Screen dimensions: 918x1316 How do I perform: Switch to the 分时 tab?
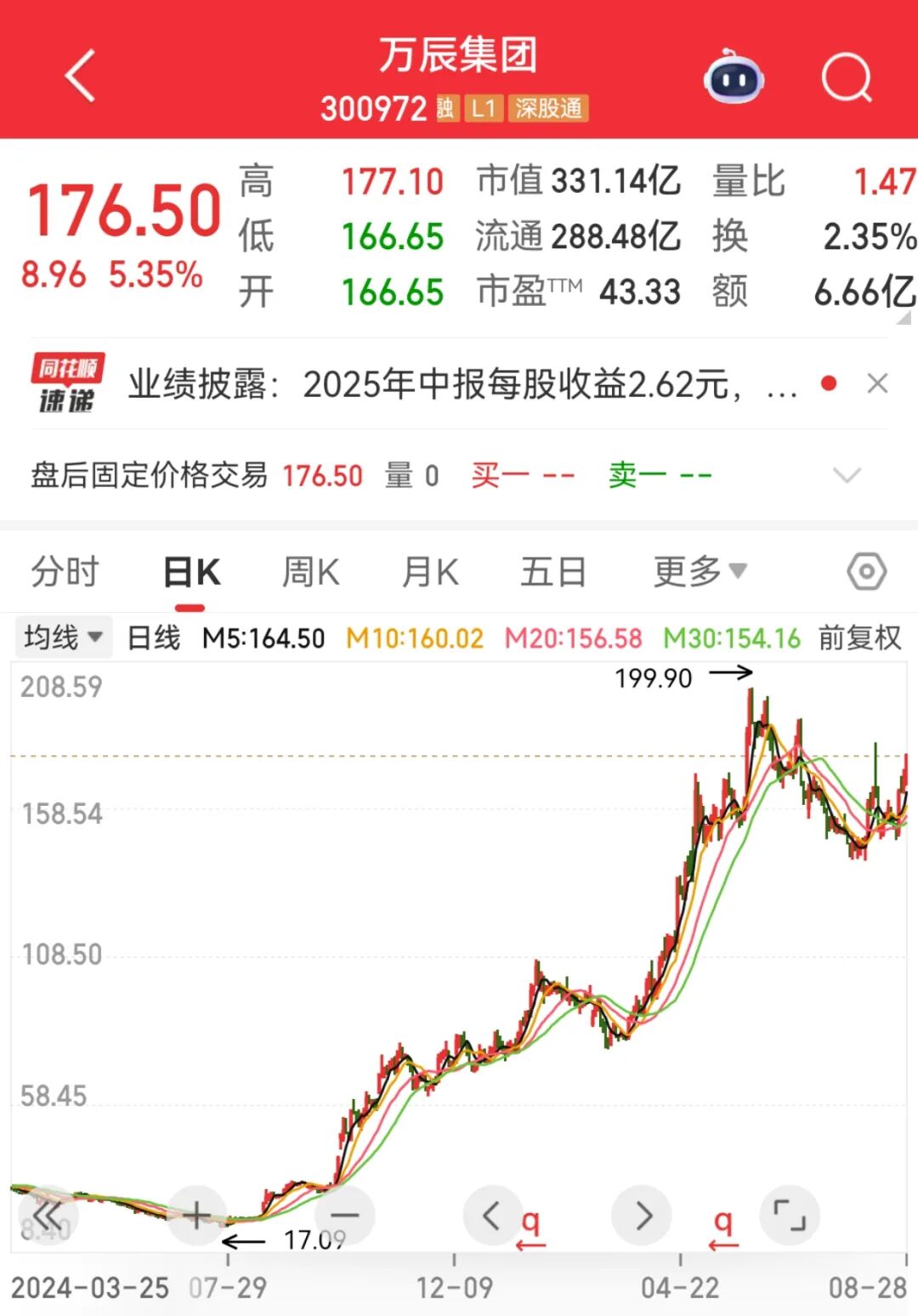click(66, 570)
